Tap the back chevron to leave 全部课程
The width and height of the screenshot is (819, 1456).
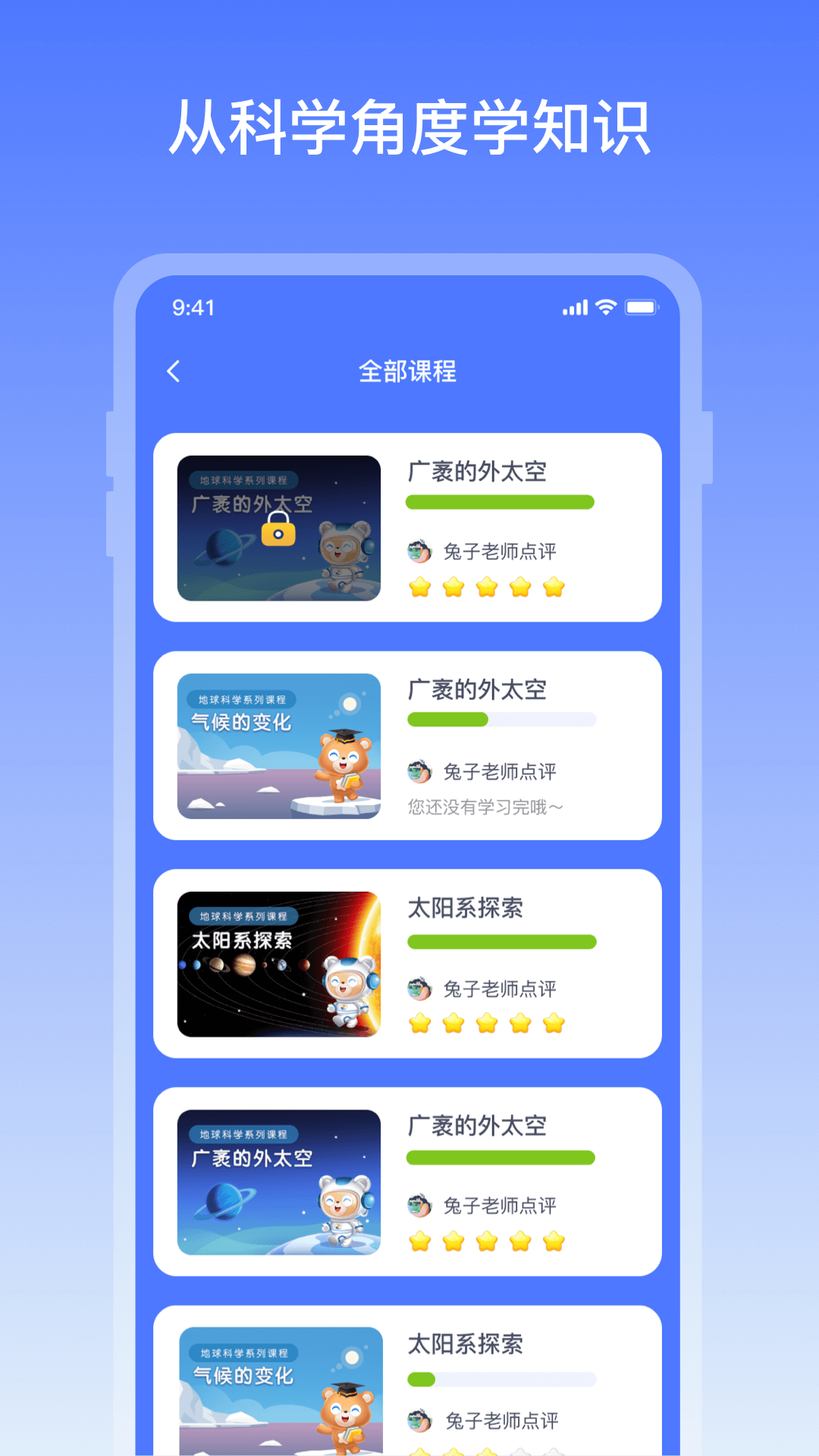tap(173, 372)
